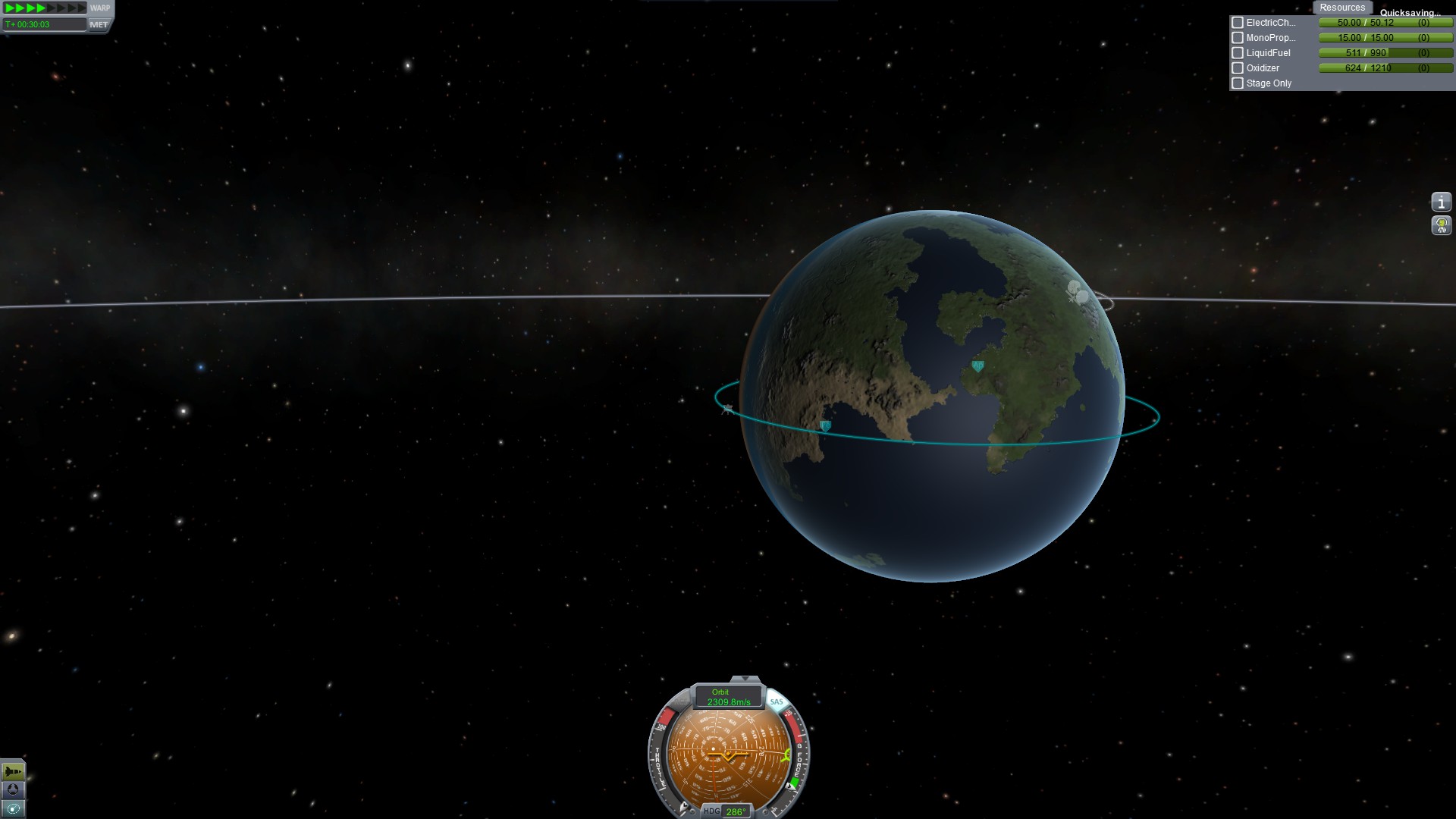Enable the Stage Only checkbox

click(x=1238, y=83)
